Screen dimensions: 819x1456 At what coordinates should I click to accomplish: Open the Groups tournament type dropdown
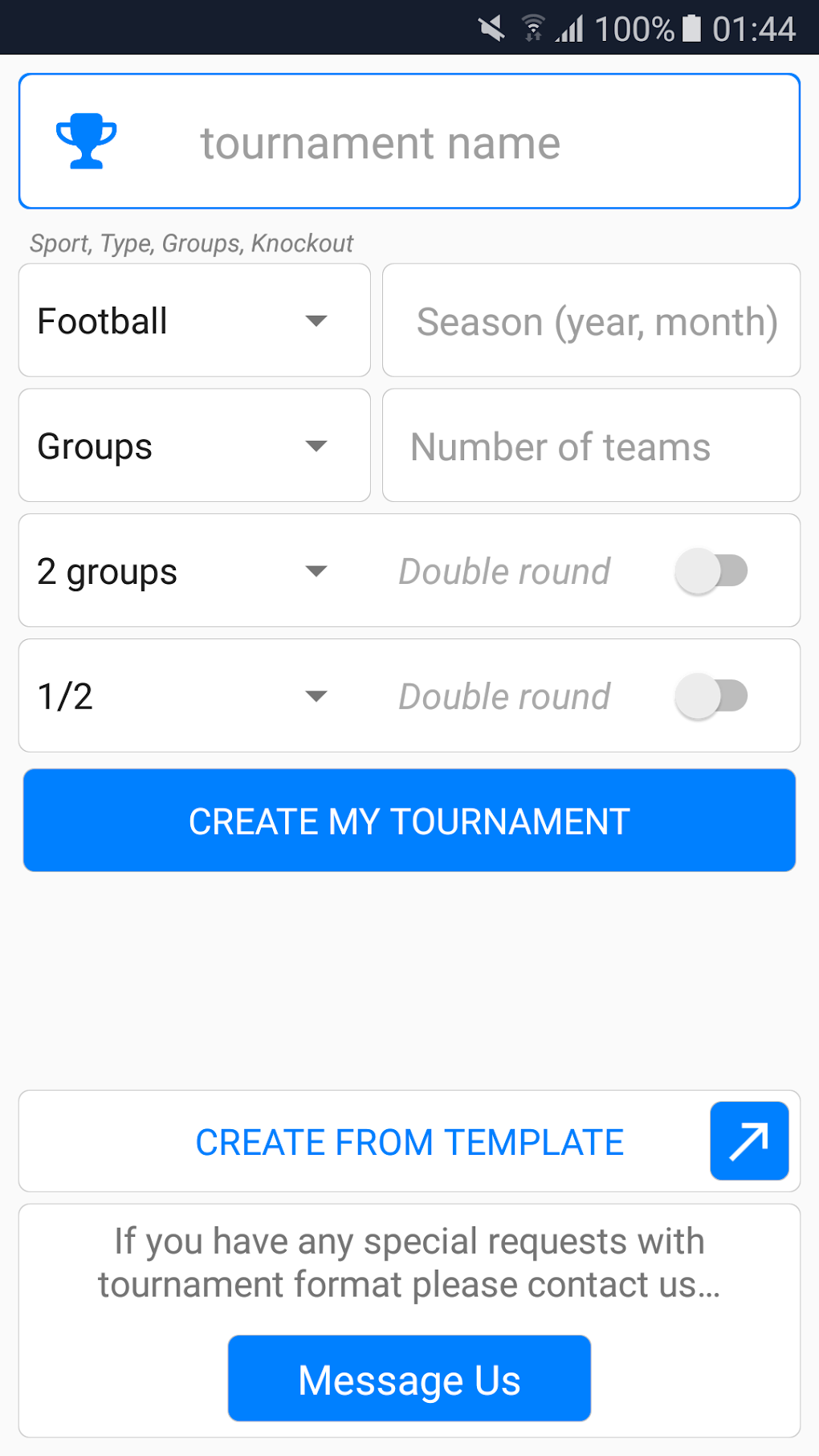click(x=193, y=445)
